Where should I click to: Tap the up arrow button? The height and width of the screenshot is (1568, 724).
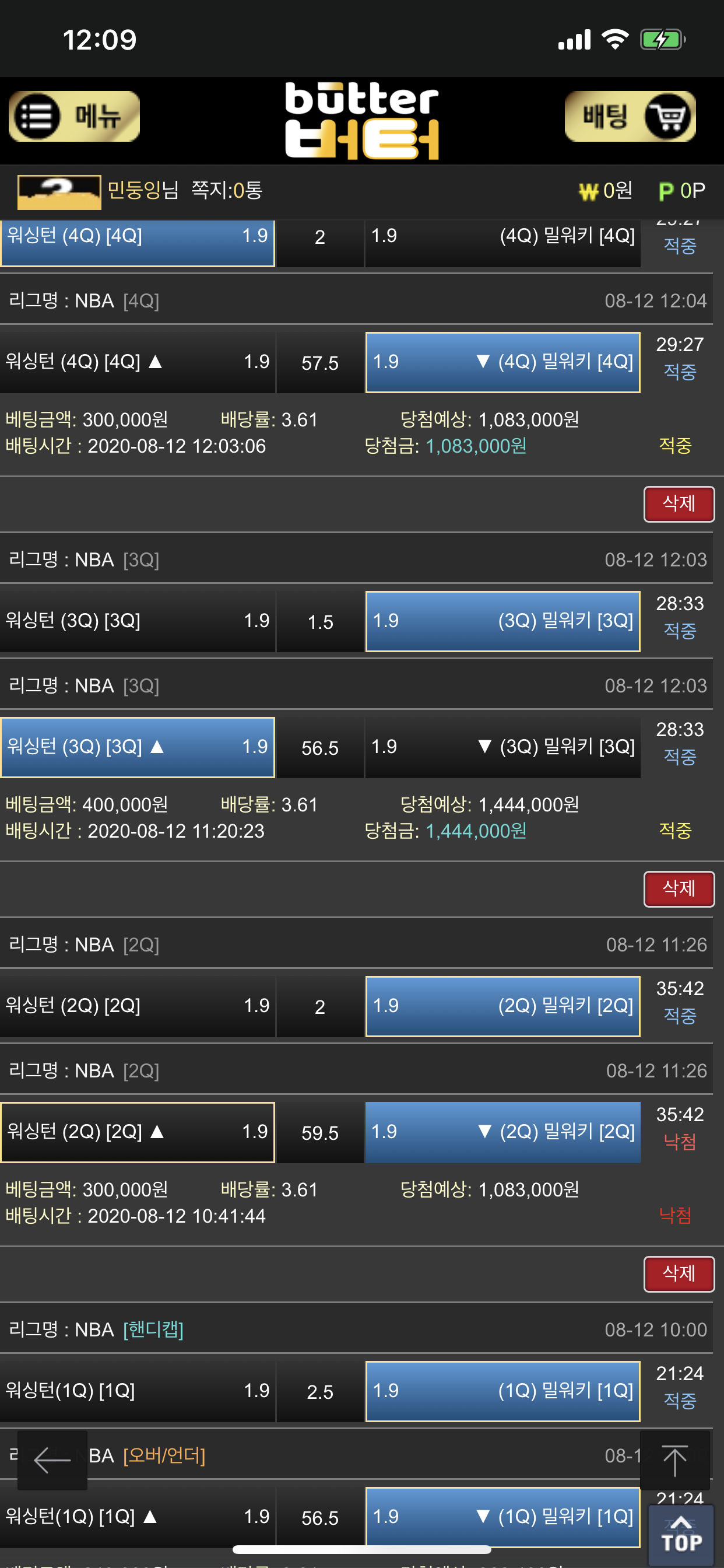tap(674, 1459)
